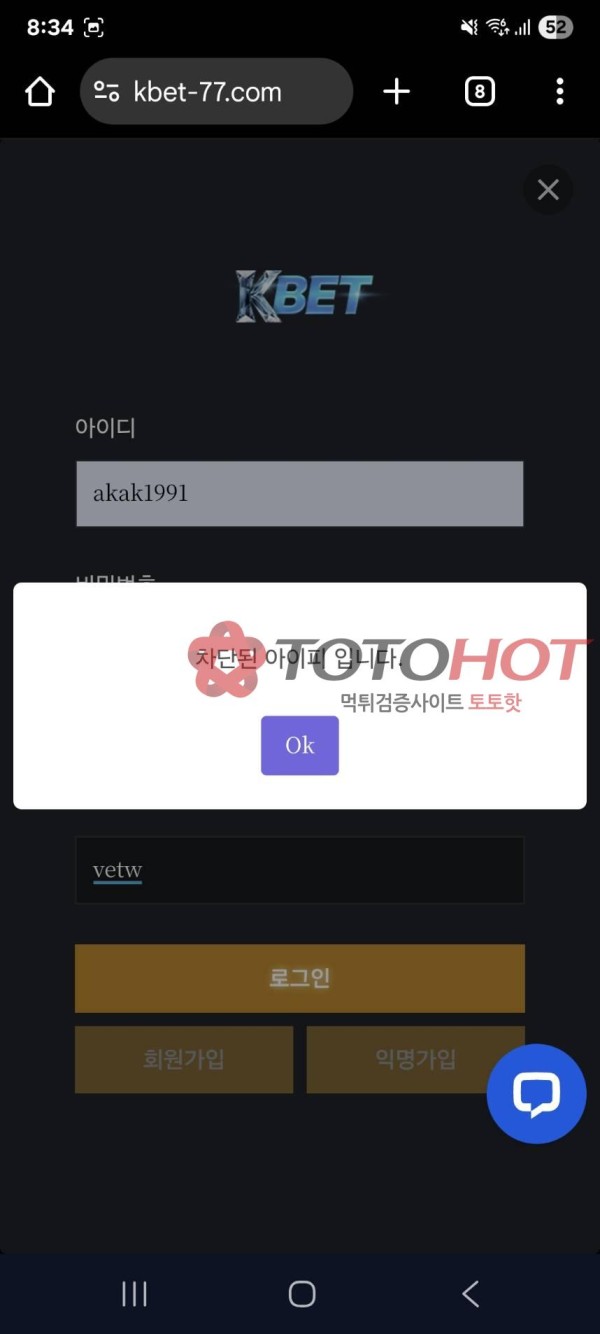Tap the captcha field containing vetw
Image resolution: width=600 pixels, height=1334 pixels.
[x=299, y=870]
